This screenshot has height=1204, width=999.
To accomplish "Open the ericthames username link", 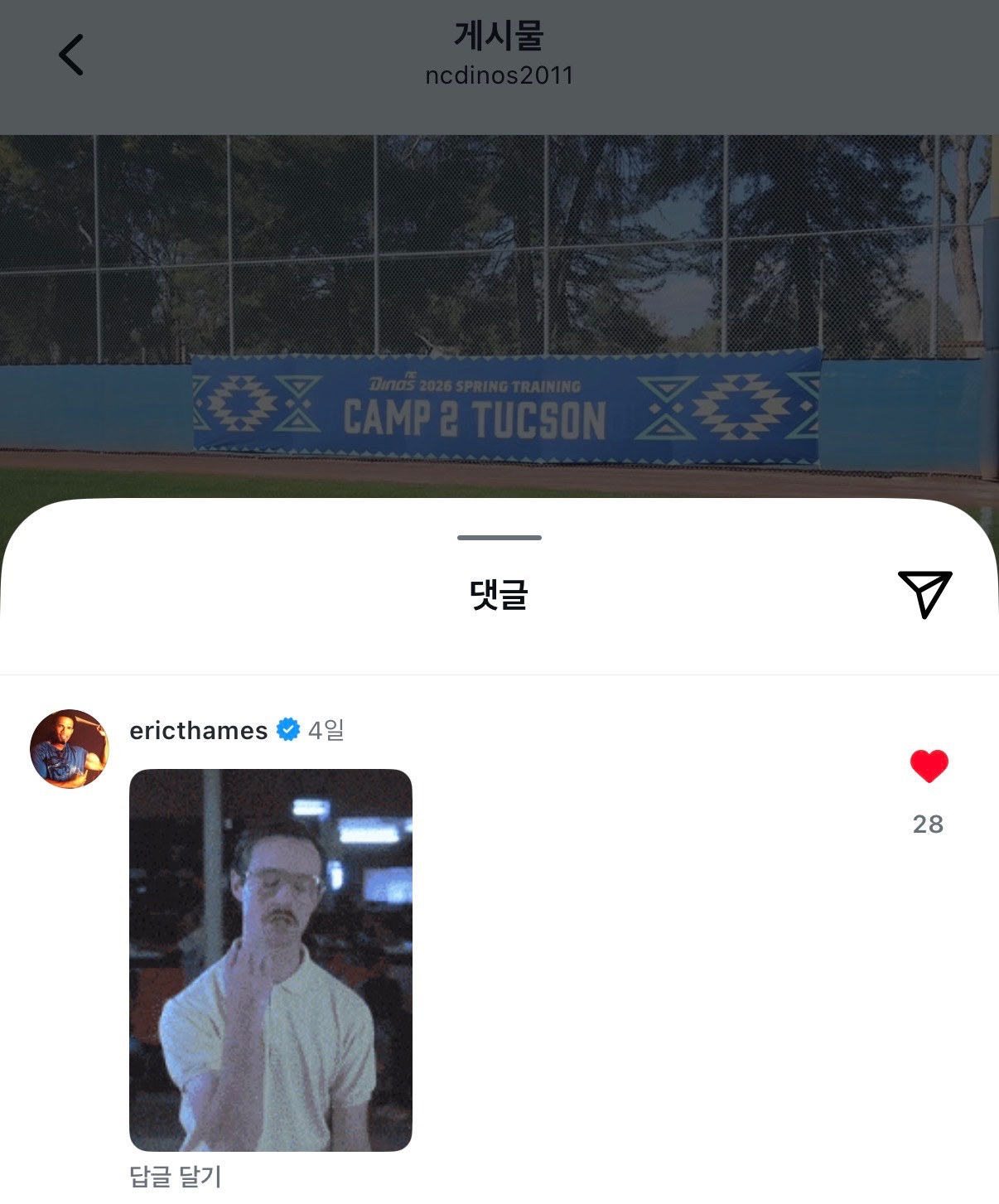I will point(199,730).
